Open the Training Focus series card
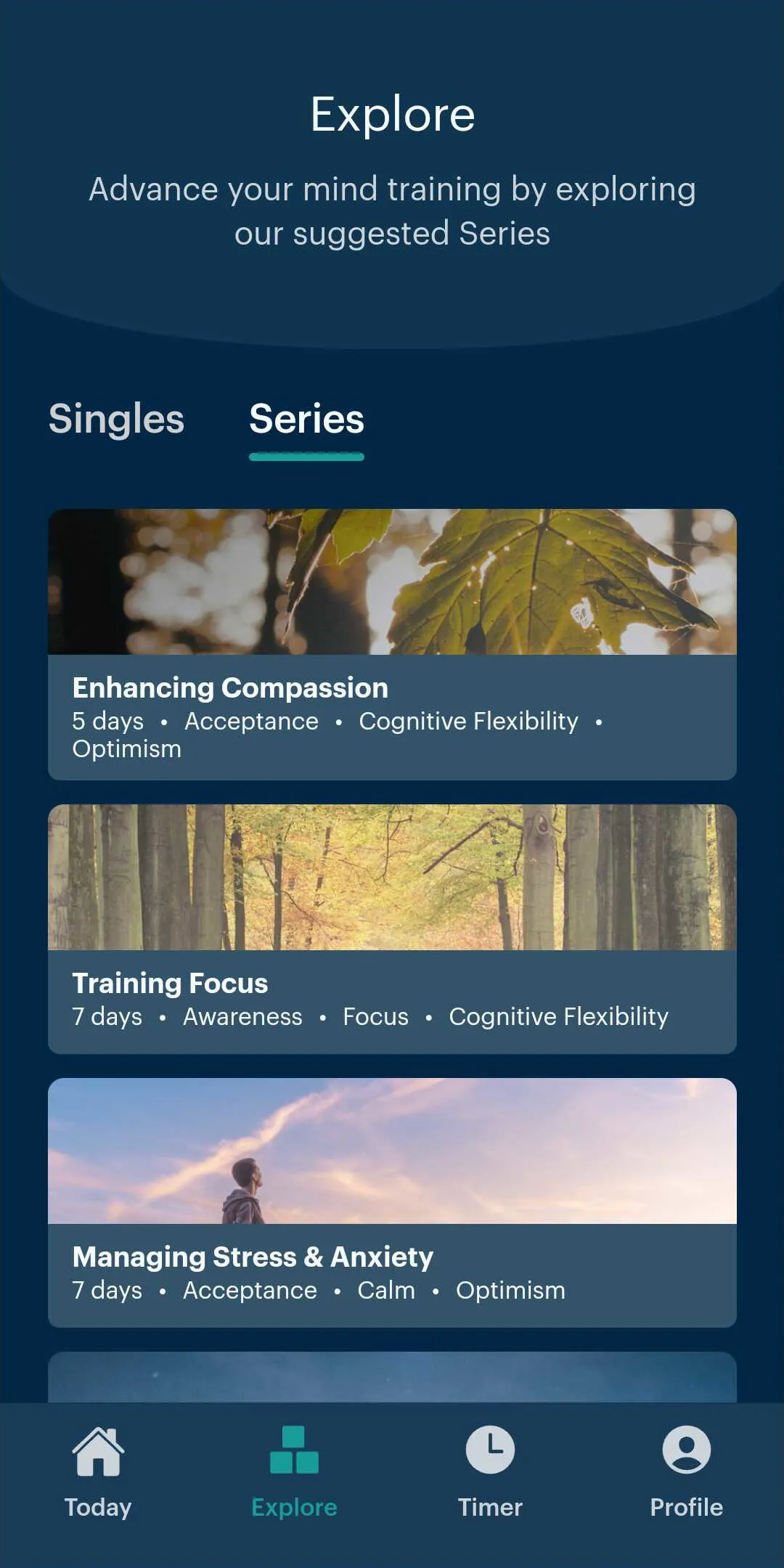The width and height of the screenshot is (784, 1568). click(392, 929)
